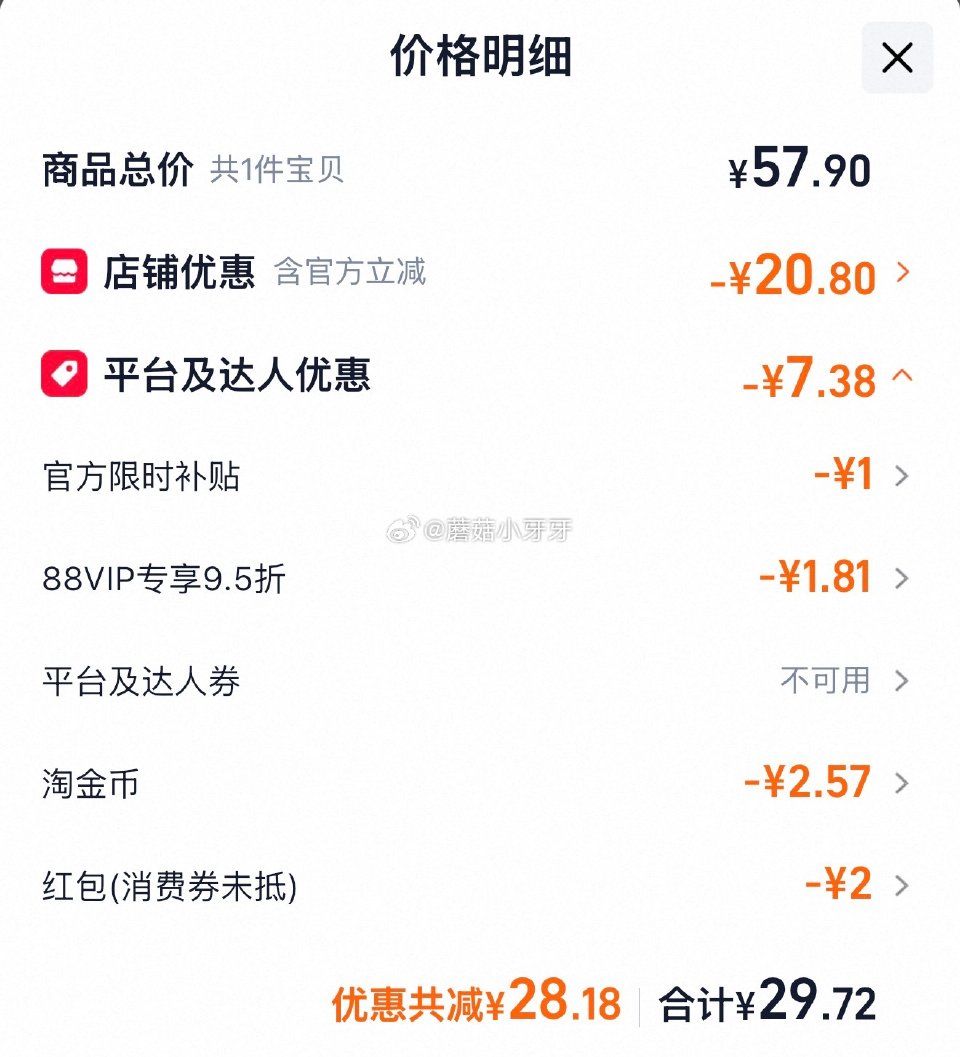Image resolution: width=960 pixels, height=1057 pixels.
Task: Select the 商品总价 row total ¥57.90
Action: click(799, 169)
